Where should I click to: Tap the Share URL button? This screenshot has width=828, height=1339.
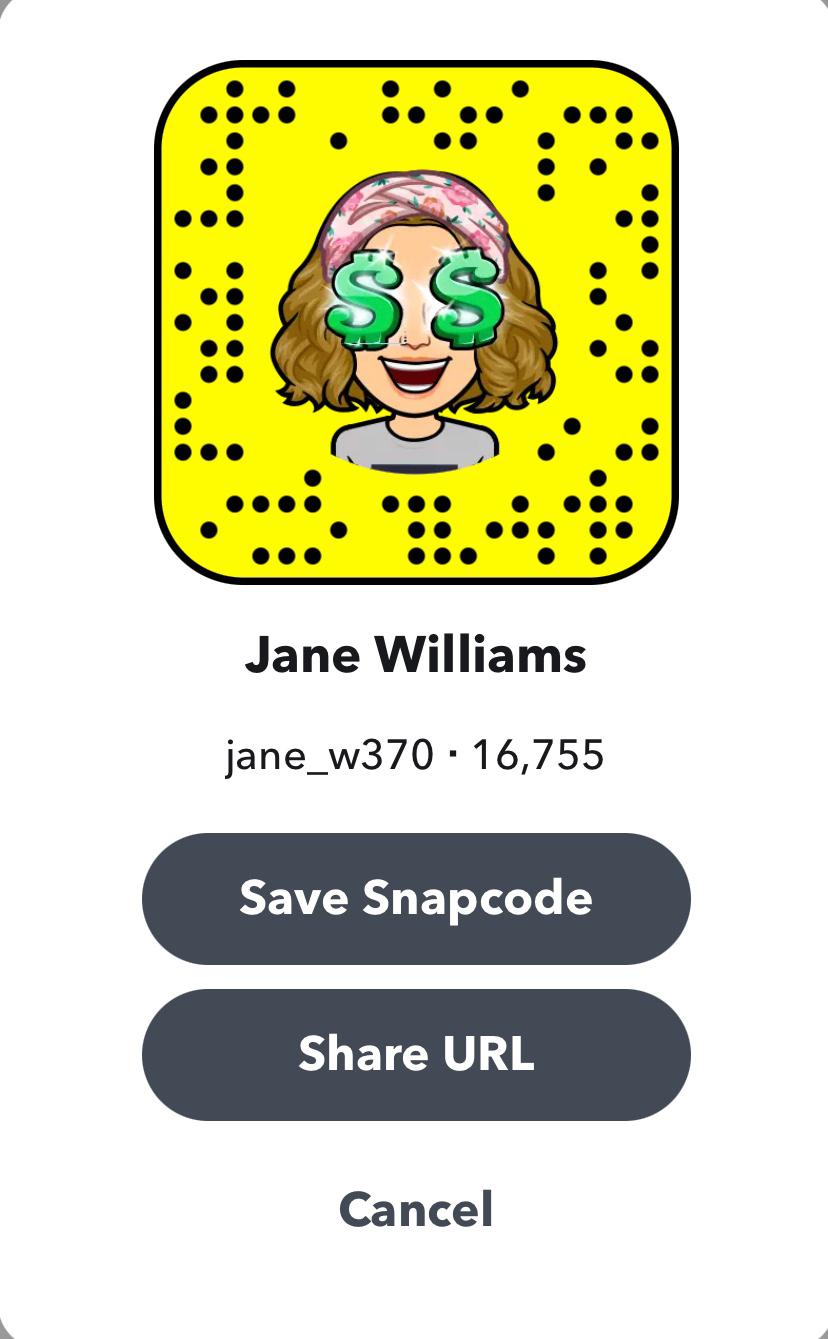tap(416, 1054)
